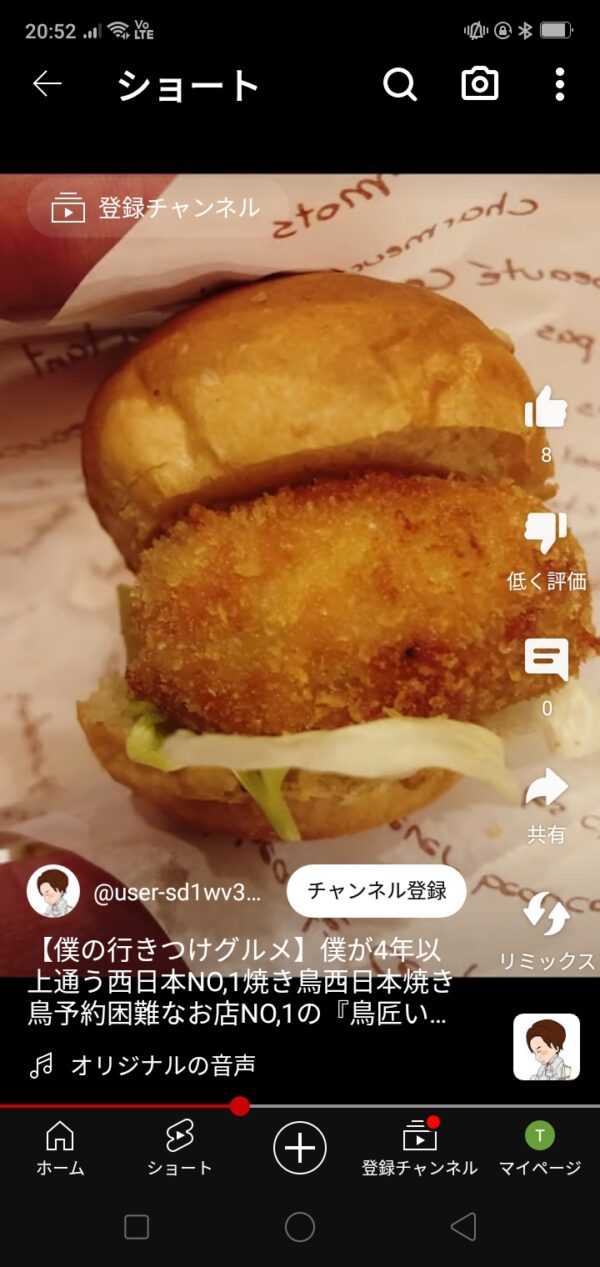
Task: Tap the system home button
Action: pyautogui.click(x=300, y=1227)
